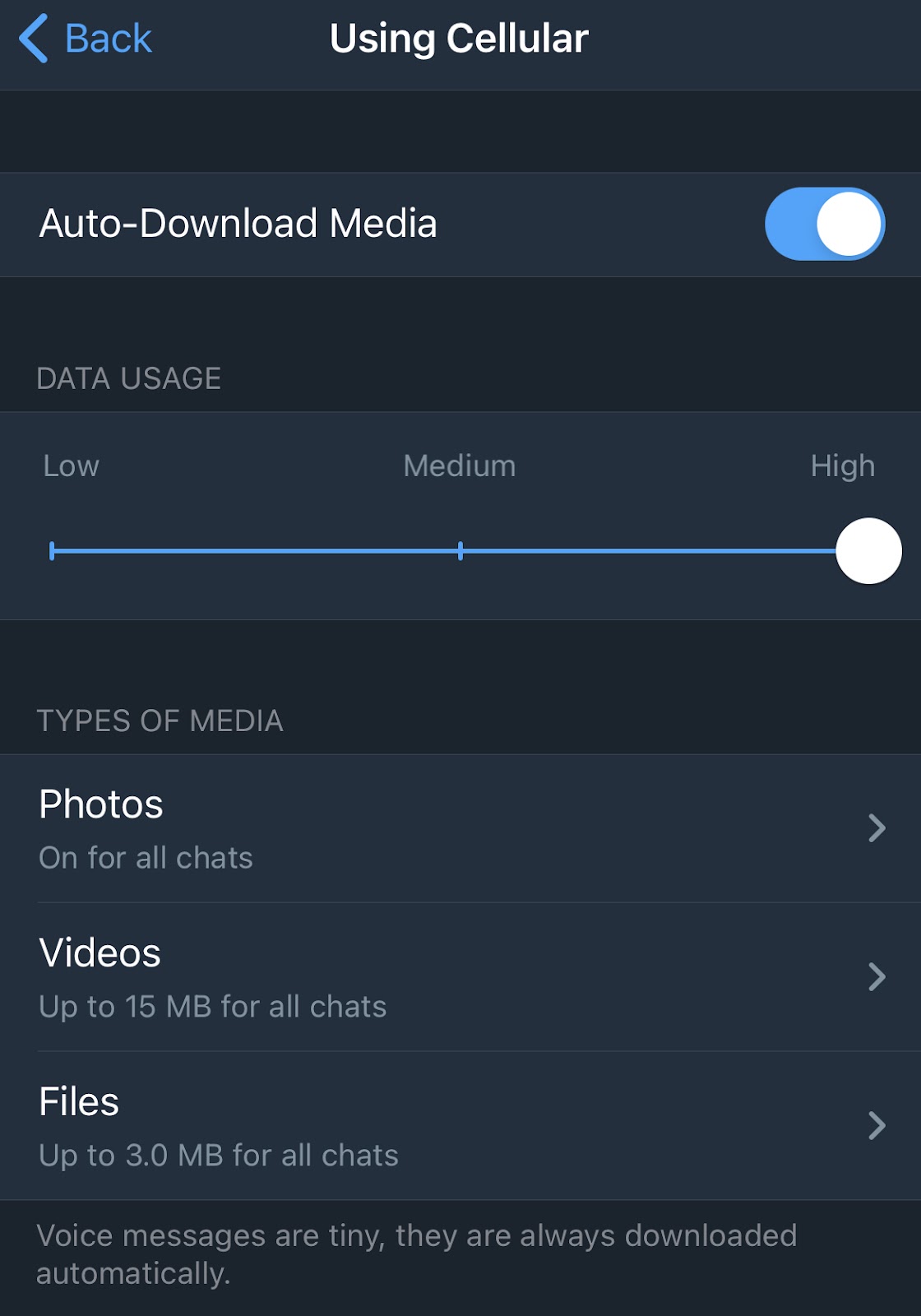This screenshot has height=1316, width=921.
Task: Open Files auto-download settings
Action: click(x=460, y=1126)
